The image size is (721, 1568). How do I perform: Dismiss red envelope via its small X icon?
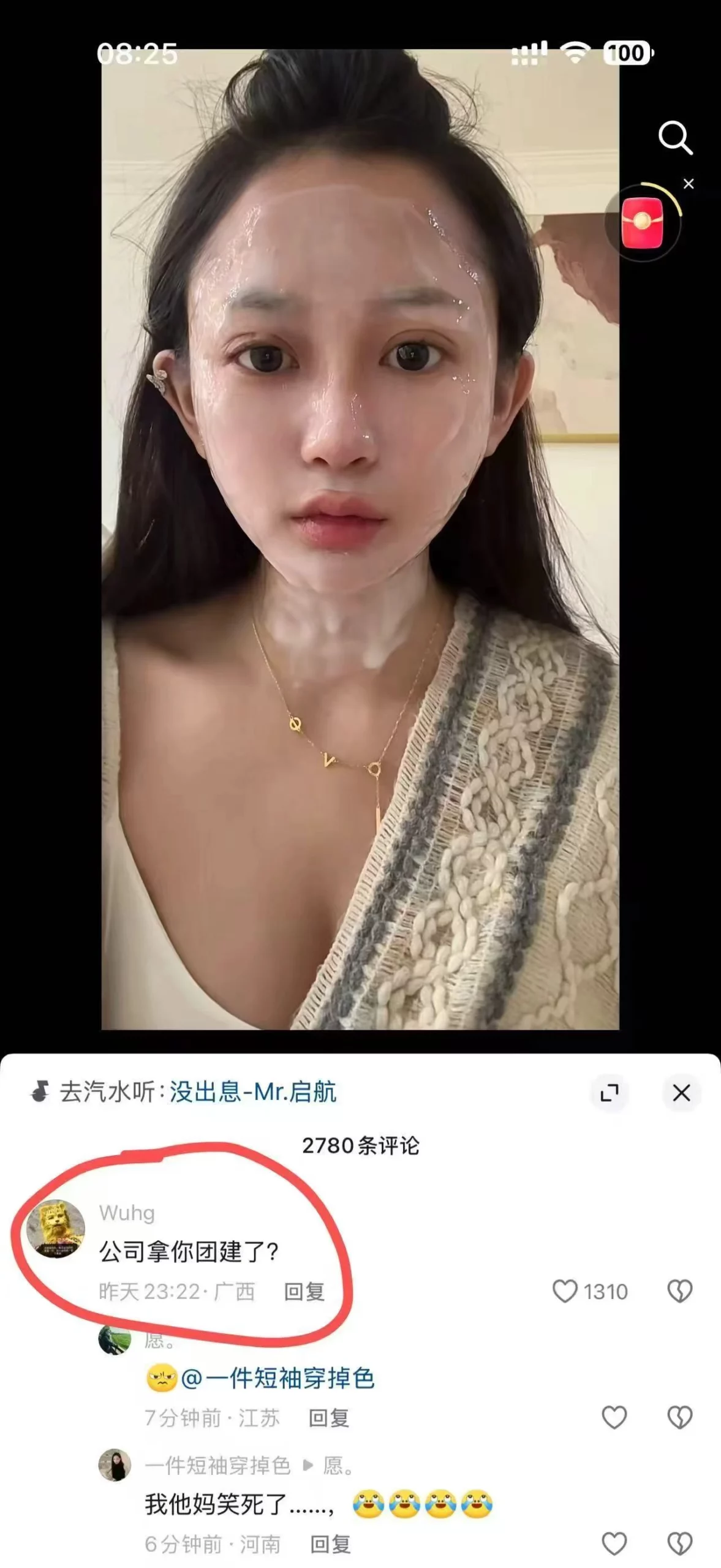(690, 183)
